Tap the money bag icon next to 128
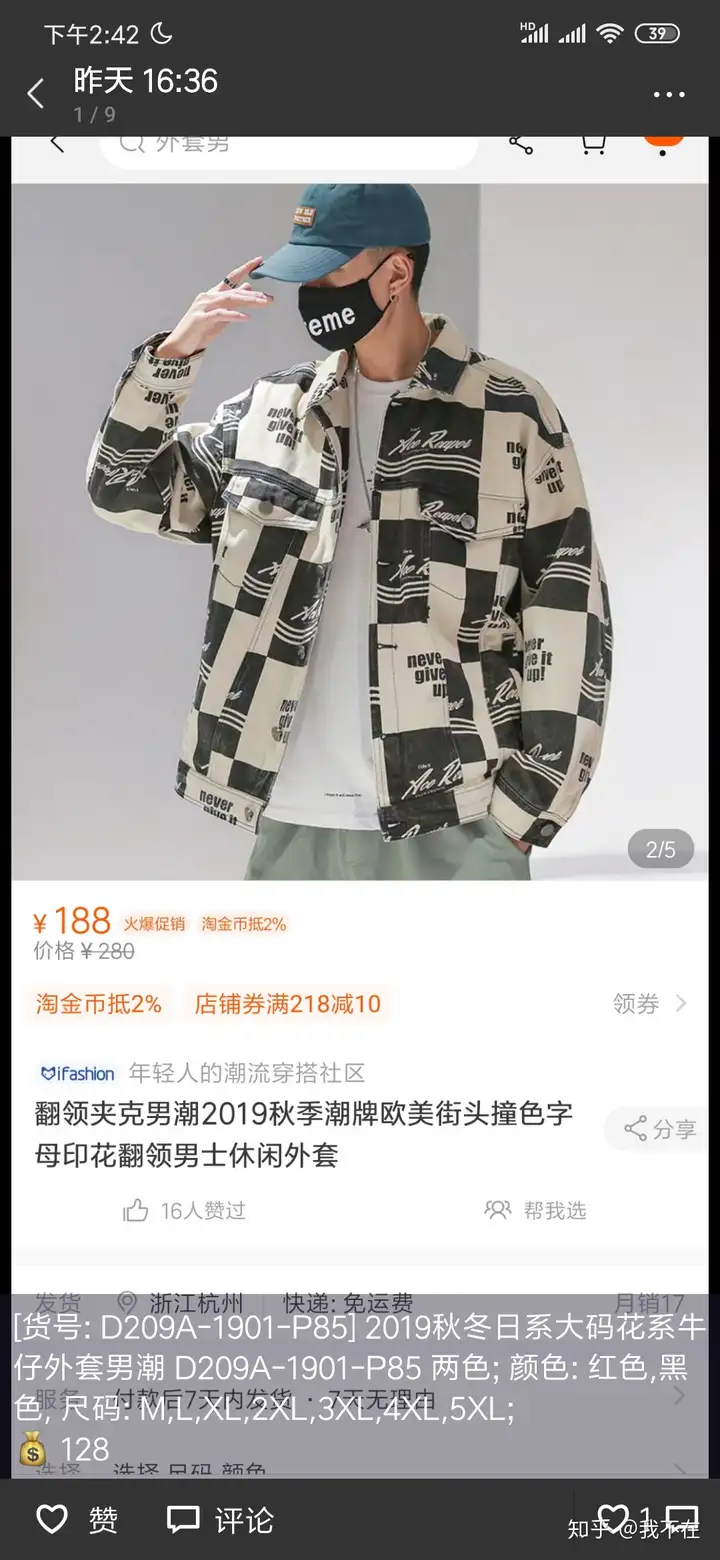720x1560 pixels. click(x=34, y=1448)
